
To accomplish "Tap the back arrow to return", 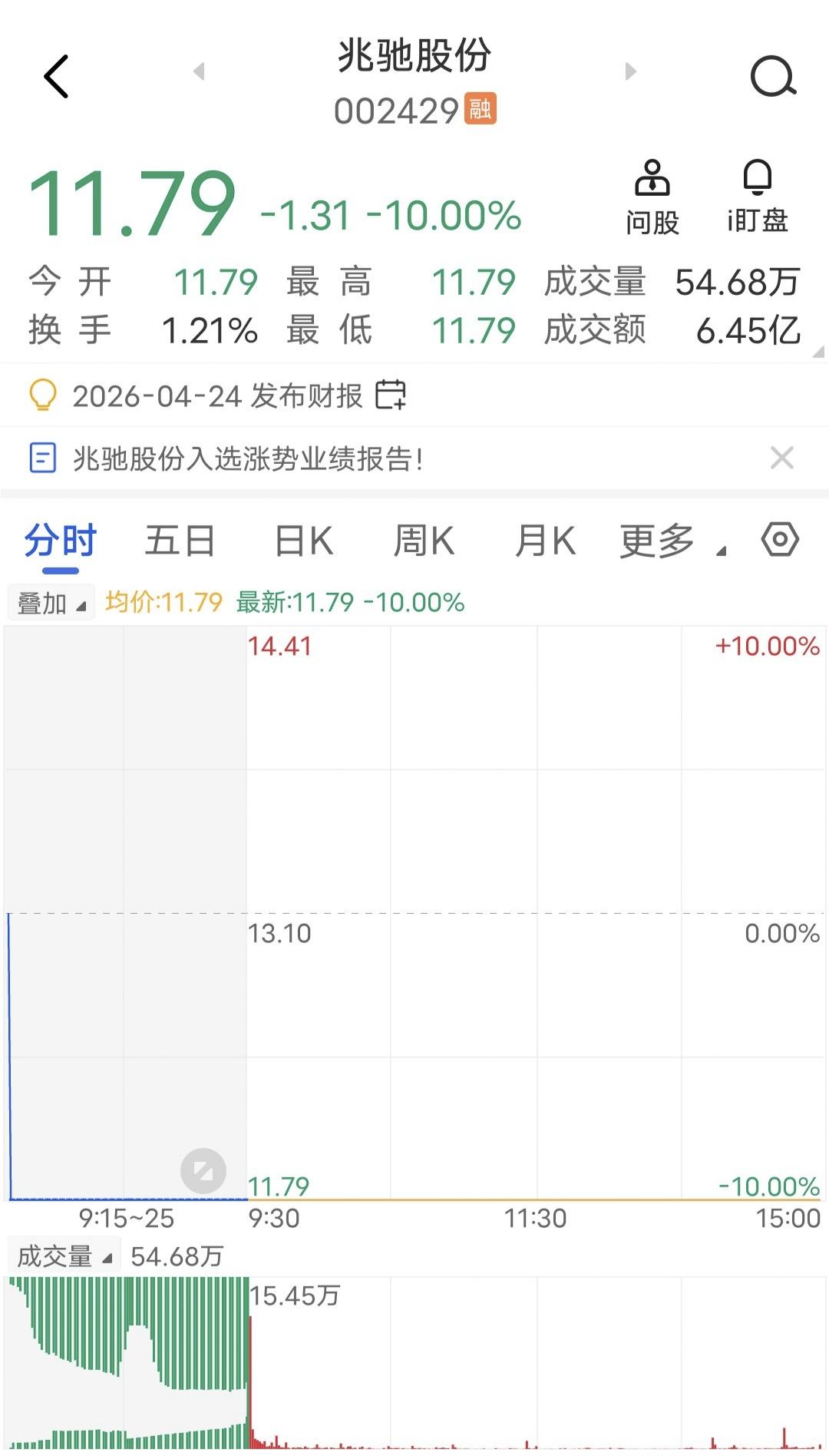I will click(54, 76).
